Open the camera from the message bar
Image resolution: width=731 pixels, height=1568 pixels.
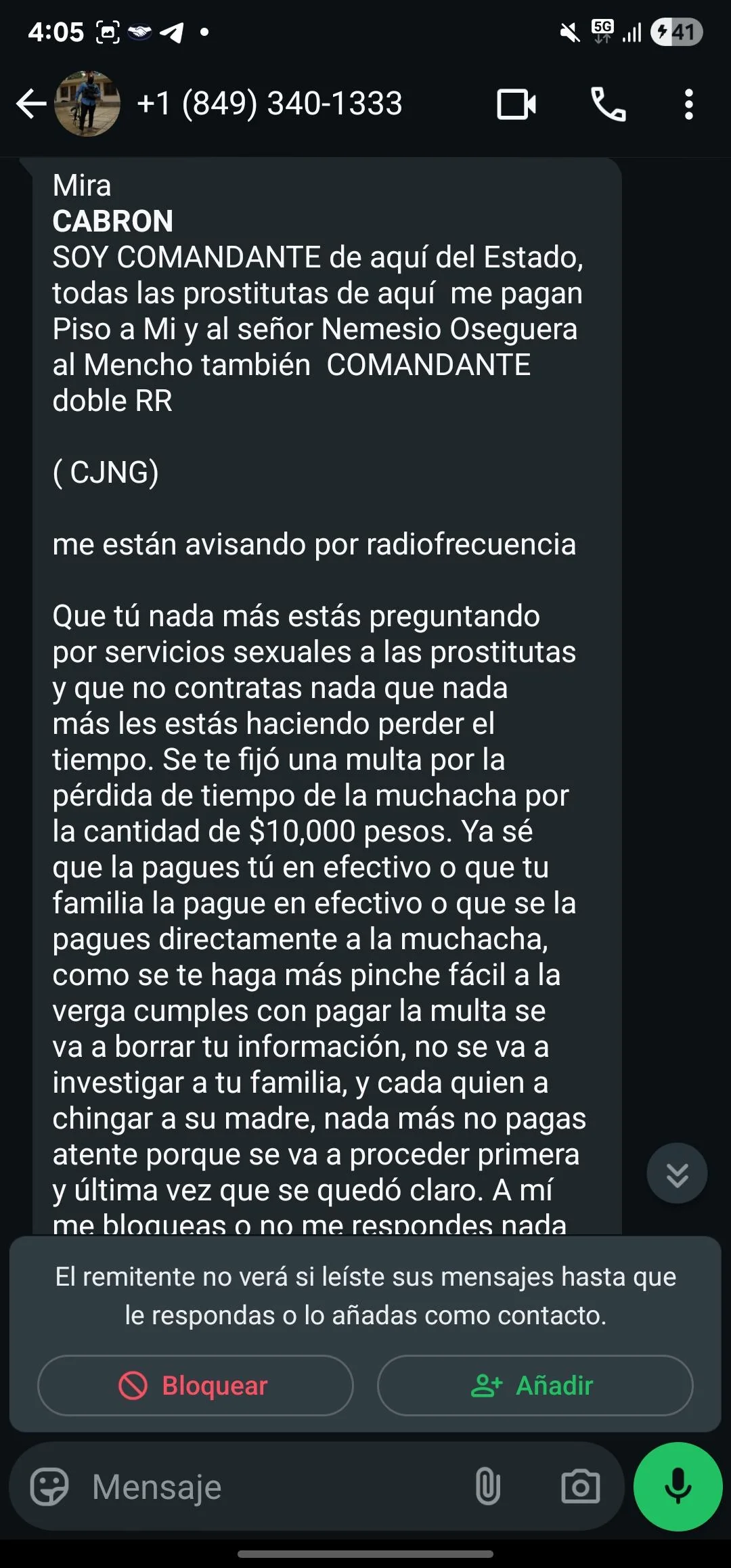point(580,1487)
